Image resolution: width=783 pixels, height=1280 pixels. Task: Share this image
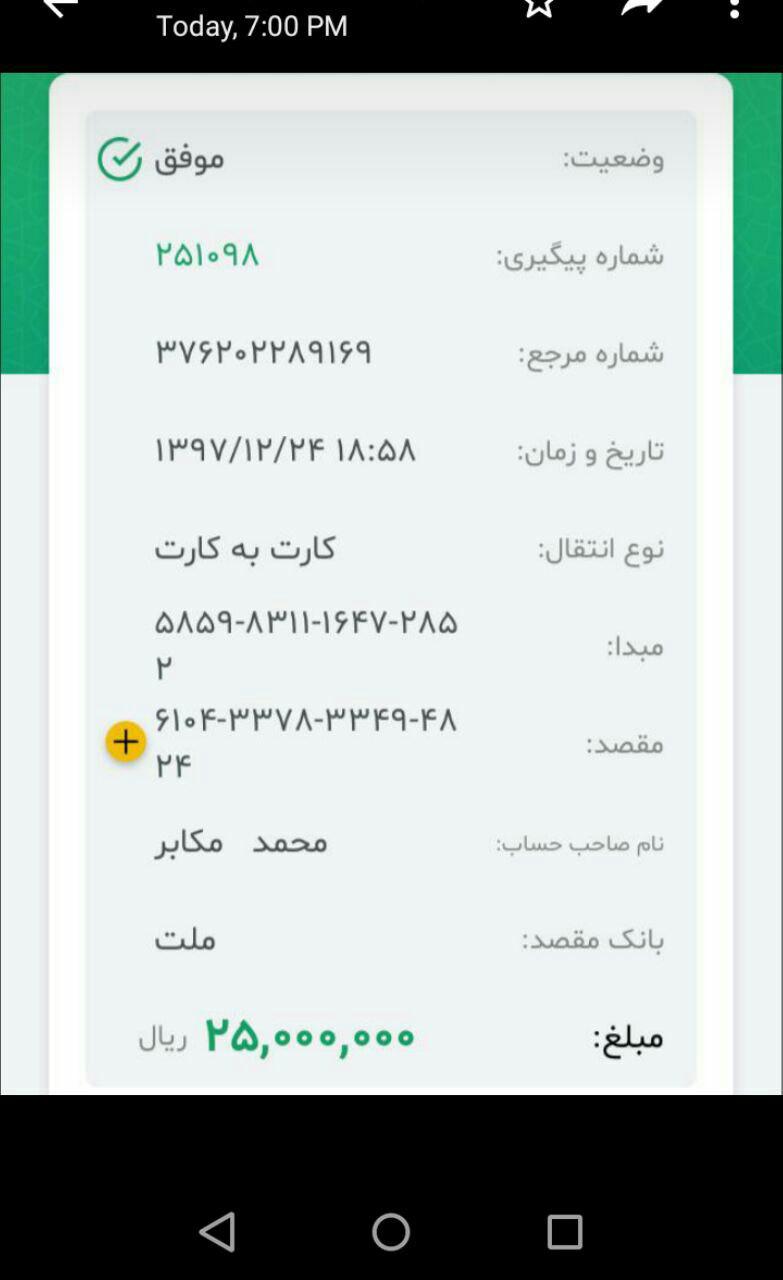642,8
